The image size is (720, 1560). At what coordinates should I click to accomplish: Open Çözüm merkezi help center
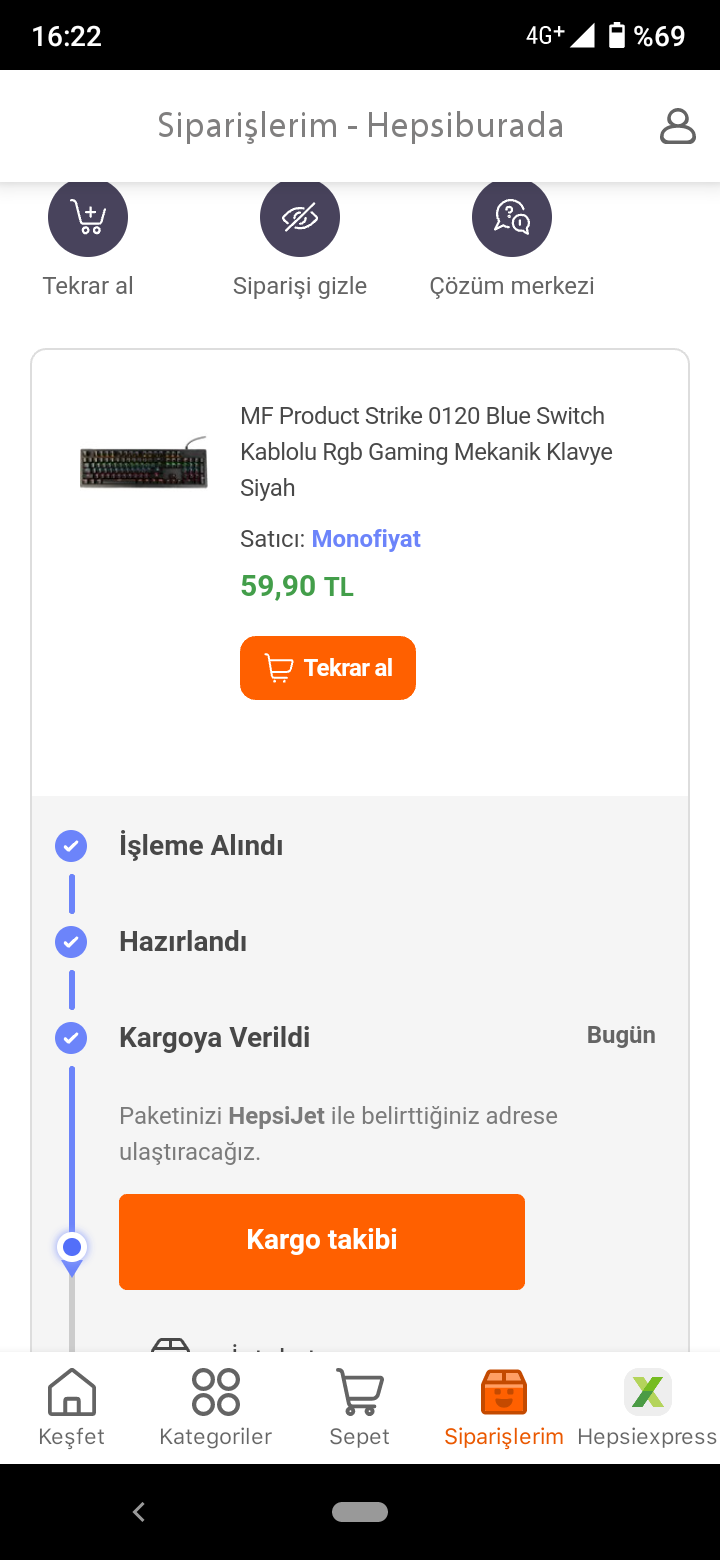(512, 217)
